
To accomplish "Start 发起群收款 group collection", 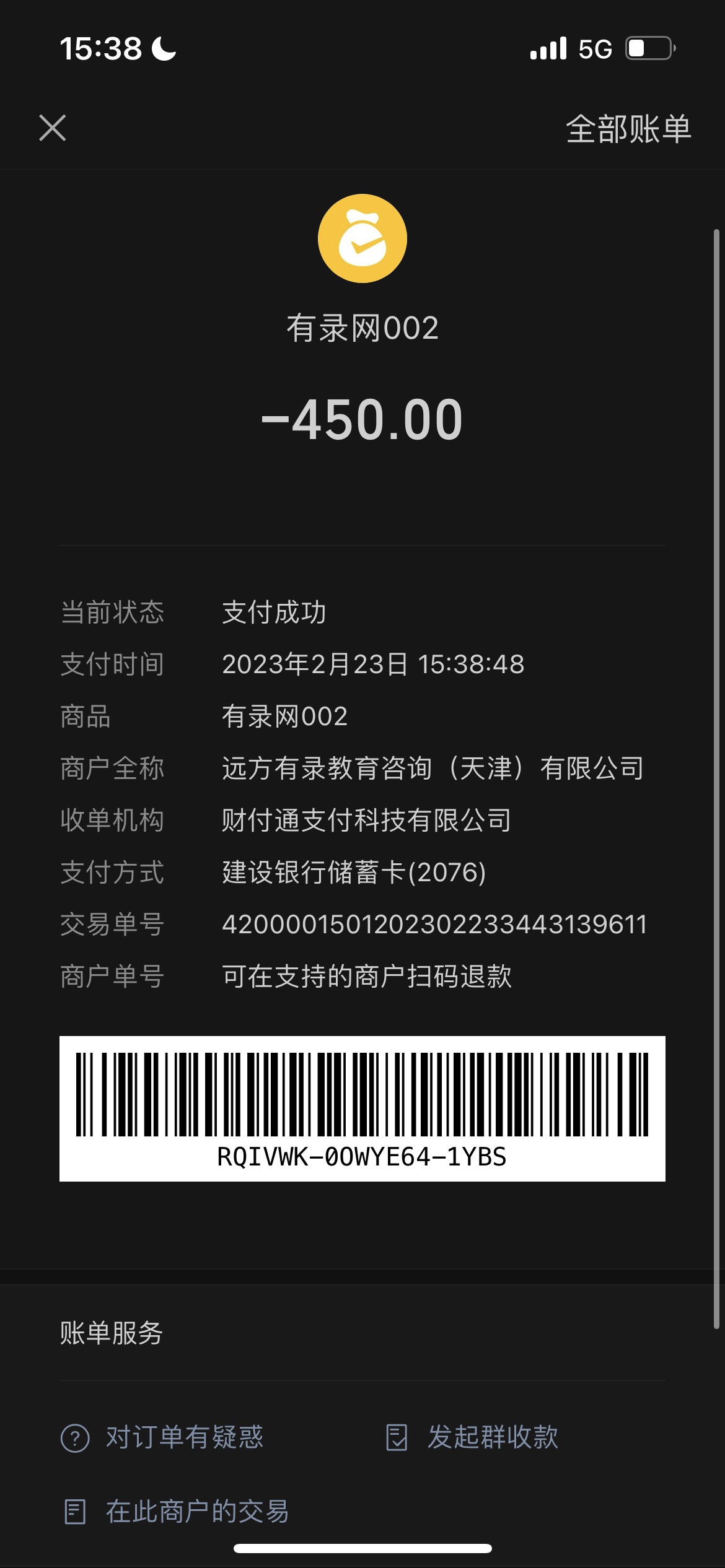I will point(472,1437).
